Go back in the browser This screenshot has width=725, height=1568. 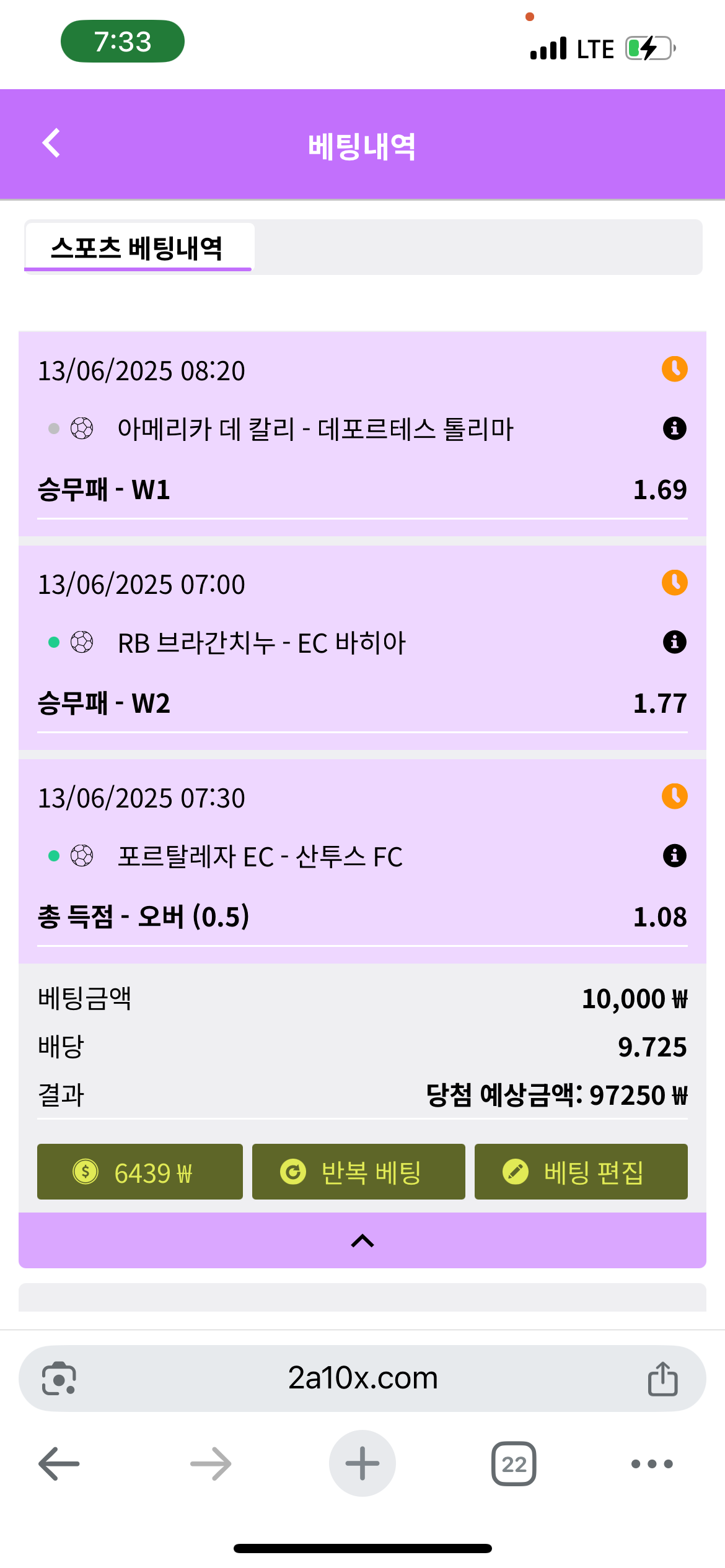(59, 1464)
